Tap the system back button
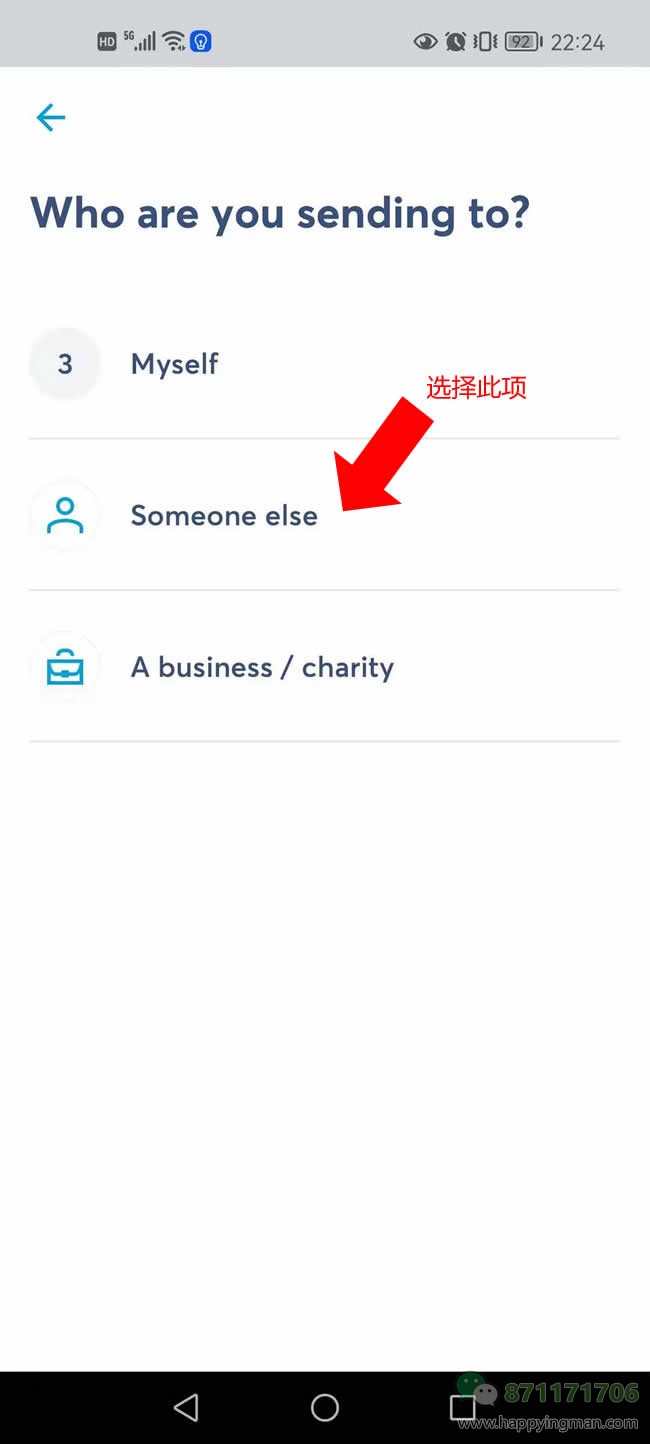Viewport: 650px width, 1444px height. [x=186, y=1408]
